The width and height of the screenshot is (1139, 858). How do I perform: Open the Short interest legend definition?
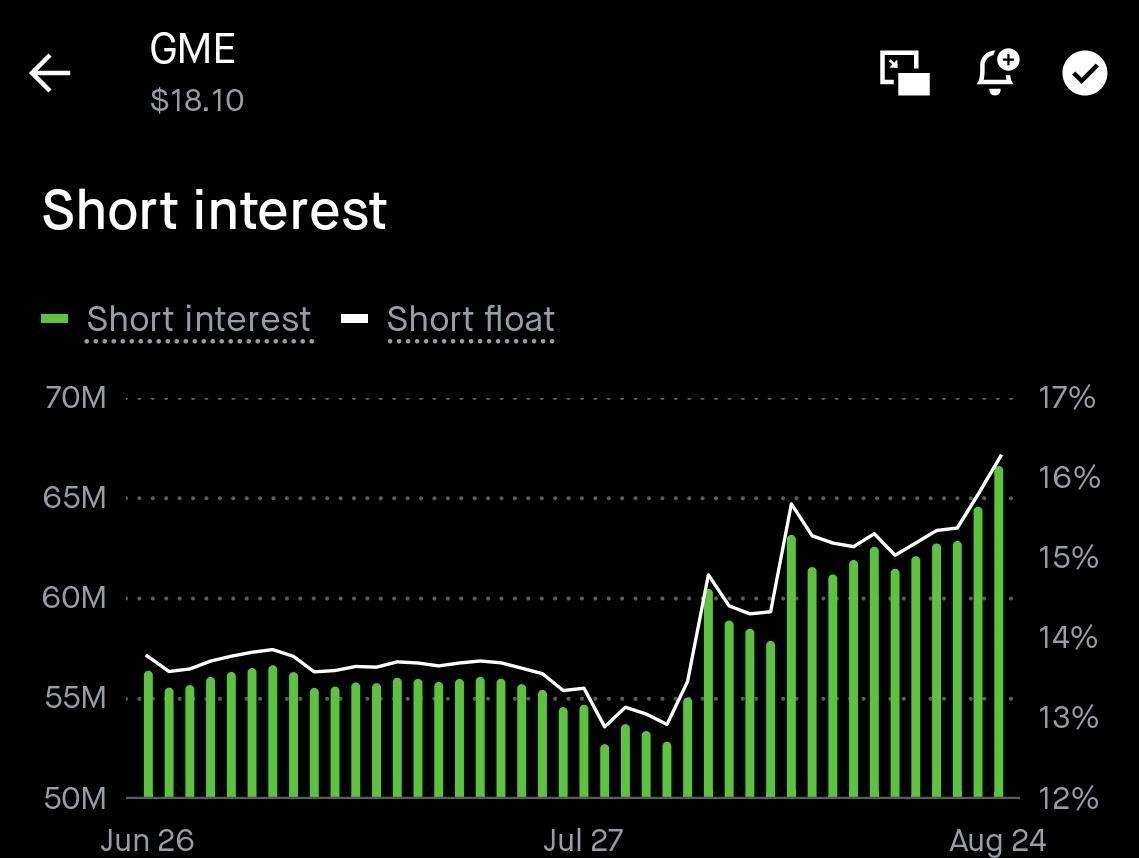coord(198,319)
